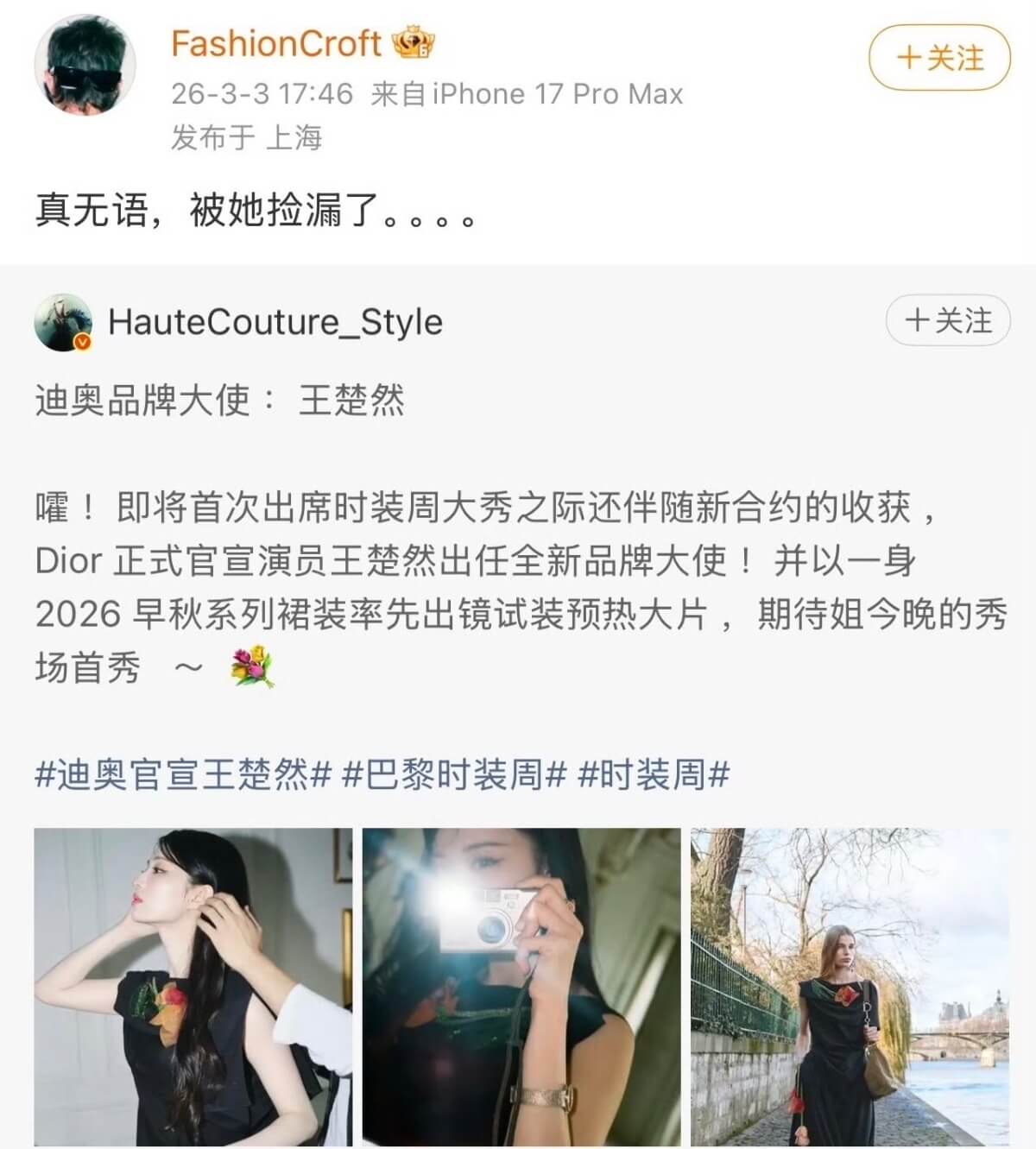Open the #时装周# hashtag
Viewport: 1036px width, 1149px height.
654,774
